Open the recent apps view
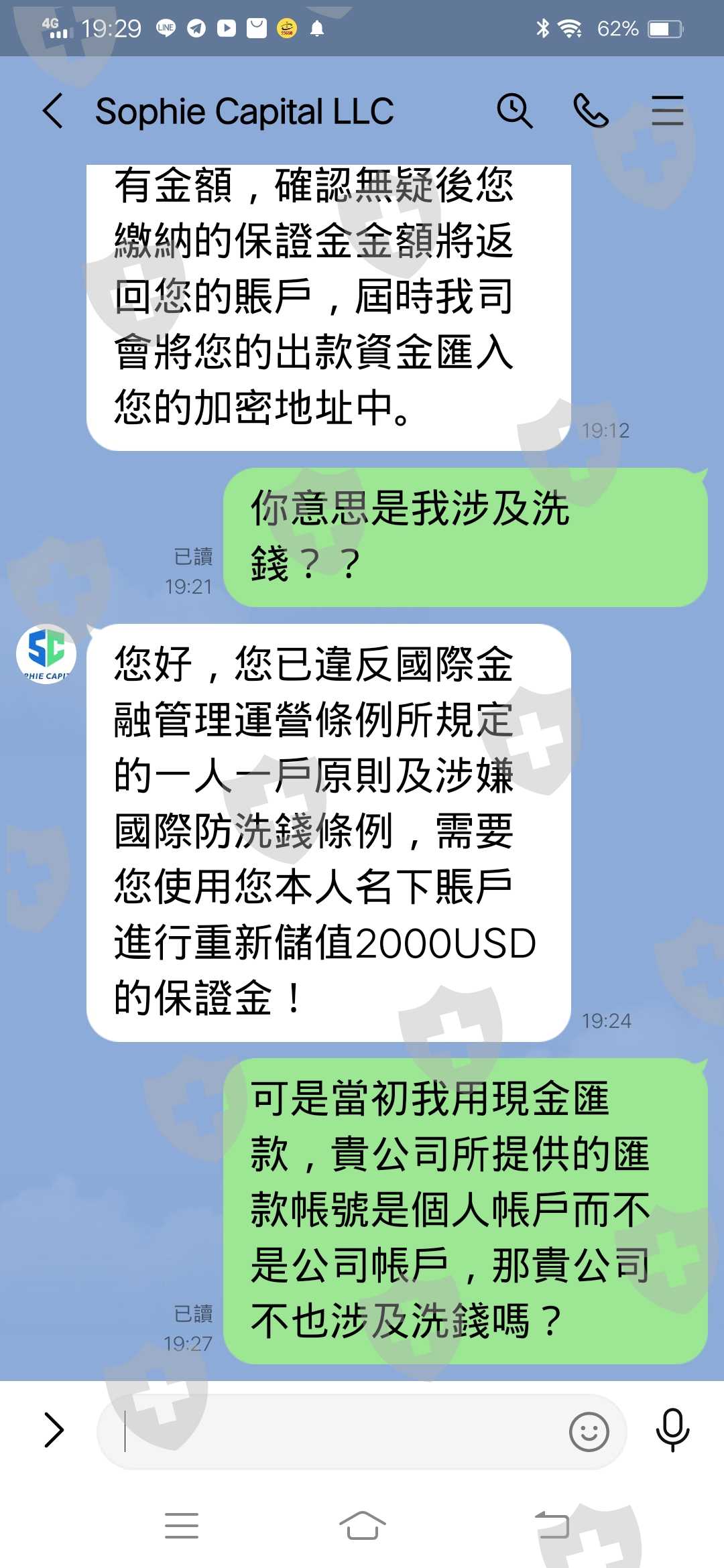 (182, 1526)
